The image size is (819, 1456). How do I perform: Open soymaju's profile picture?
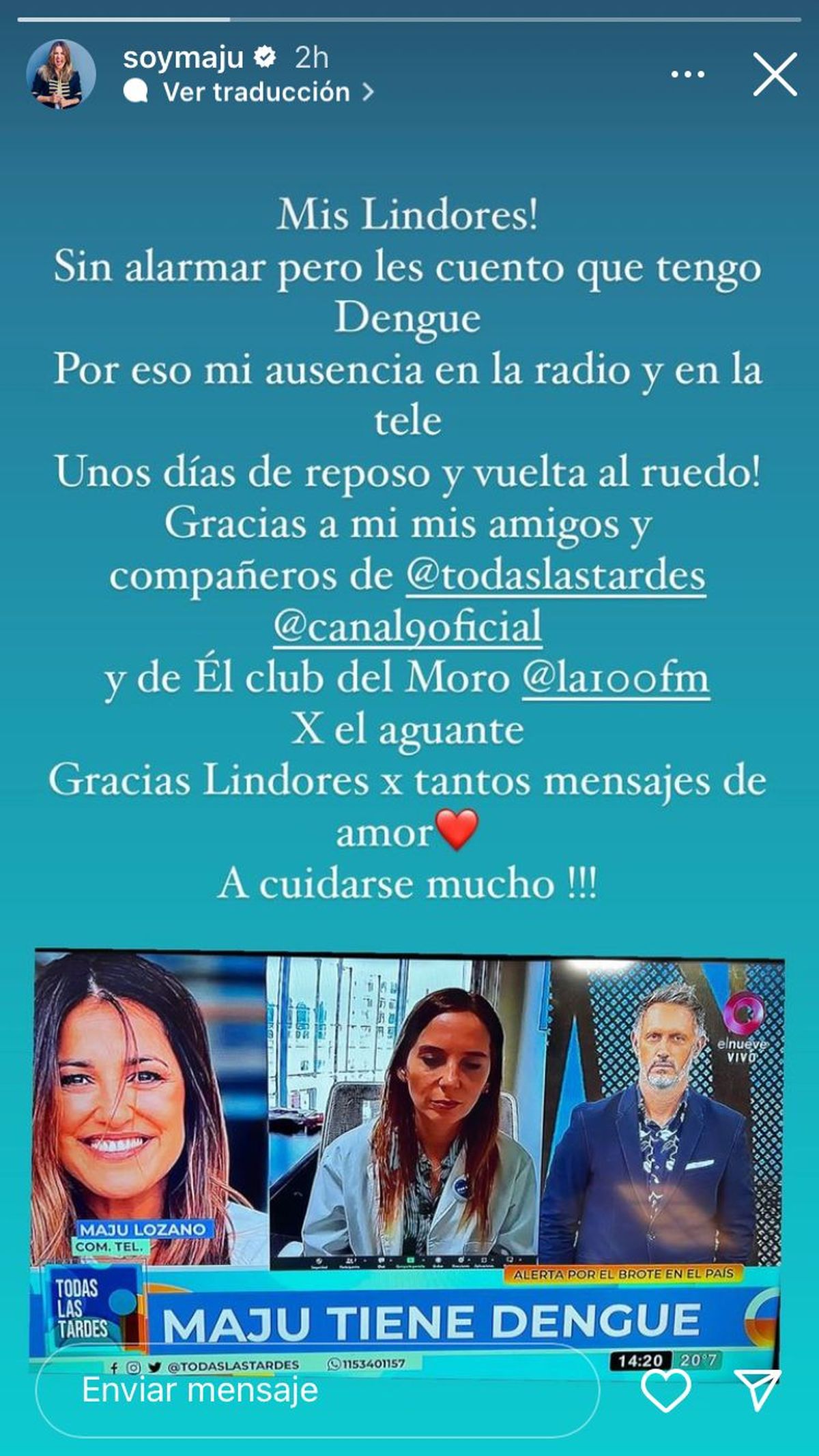tap(61, 74)
